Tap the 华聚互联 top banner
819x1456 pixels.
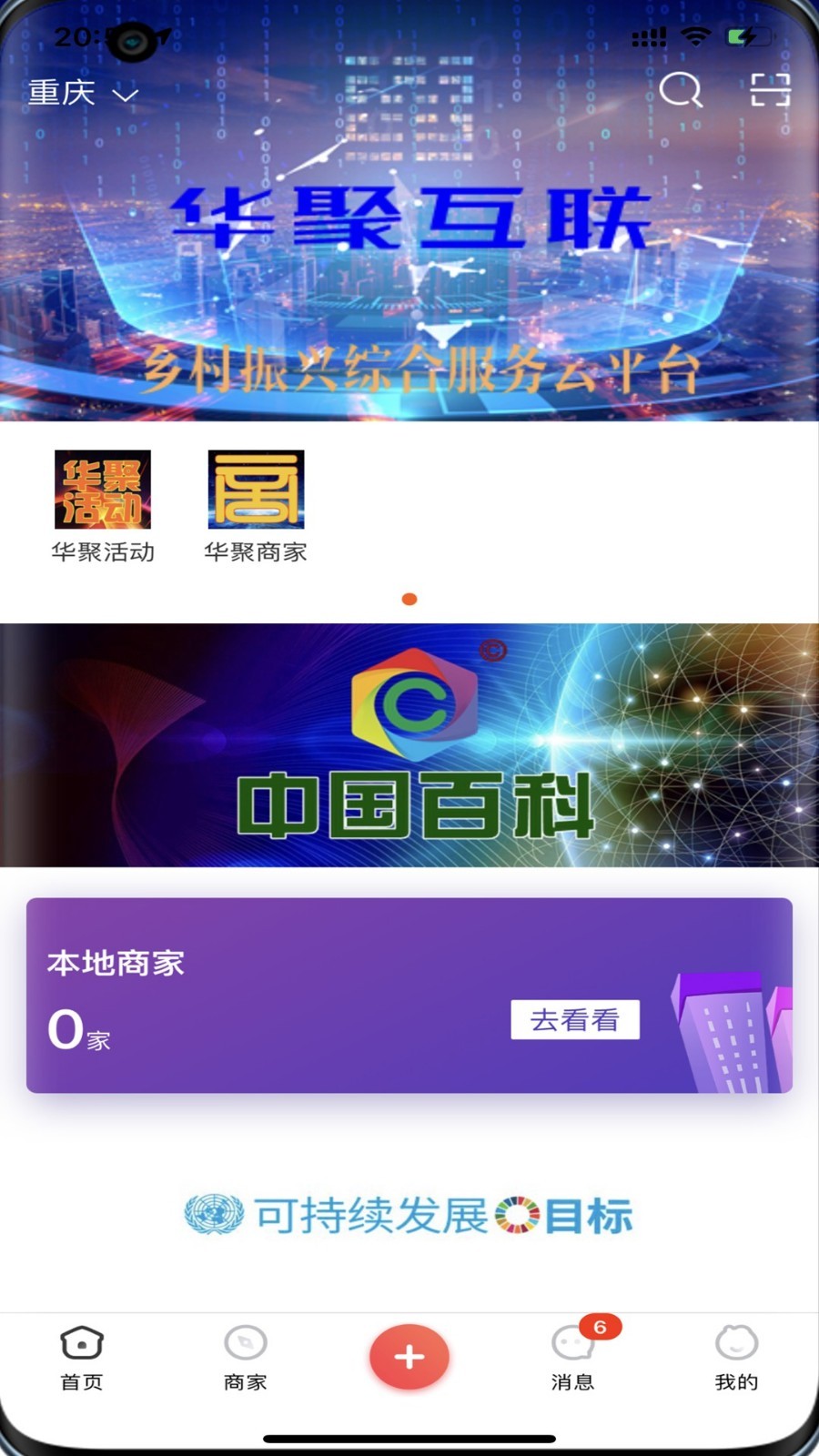click(x=409, y=255)
